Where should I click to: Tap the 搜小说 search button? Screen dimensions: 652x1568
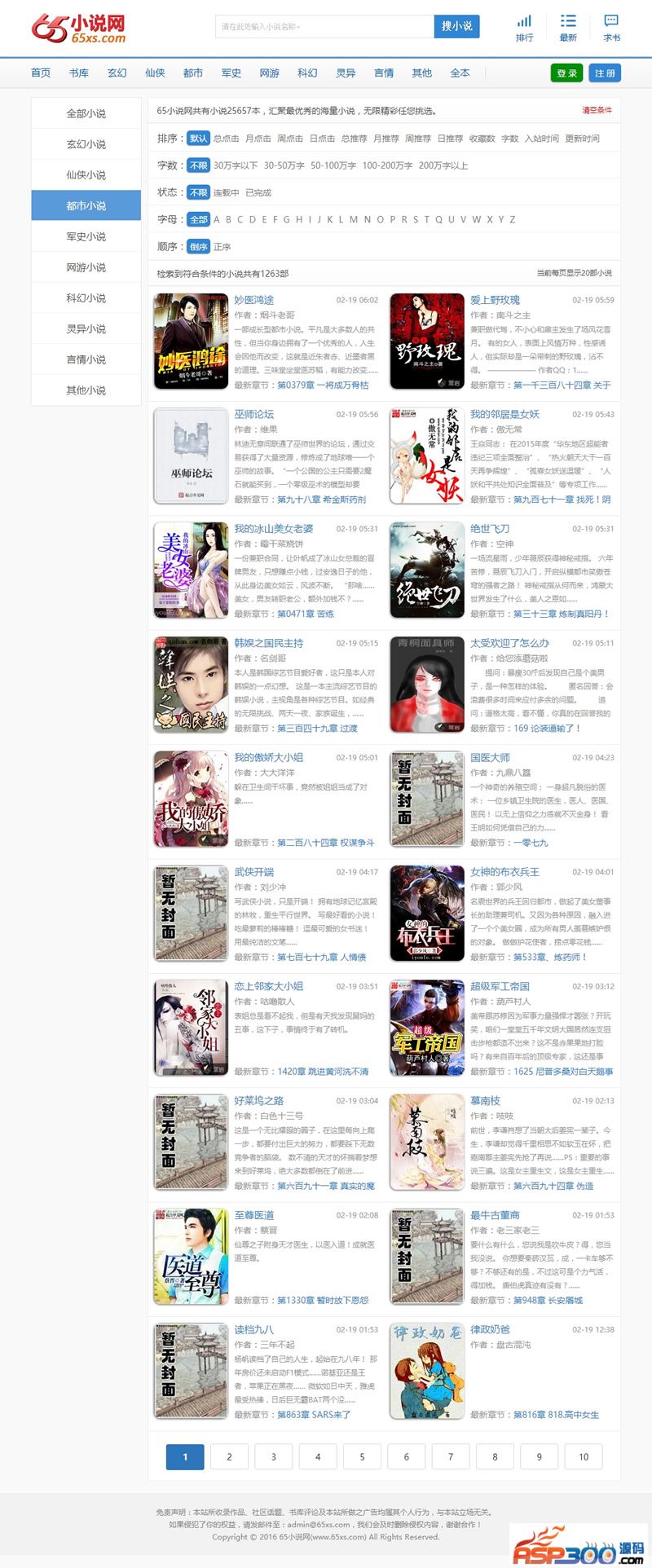456,27
